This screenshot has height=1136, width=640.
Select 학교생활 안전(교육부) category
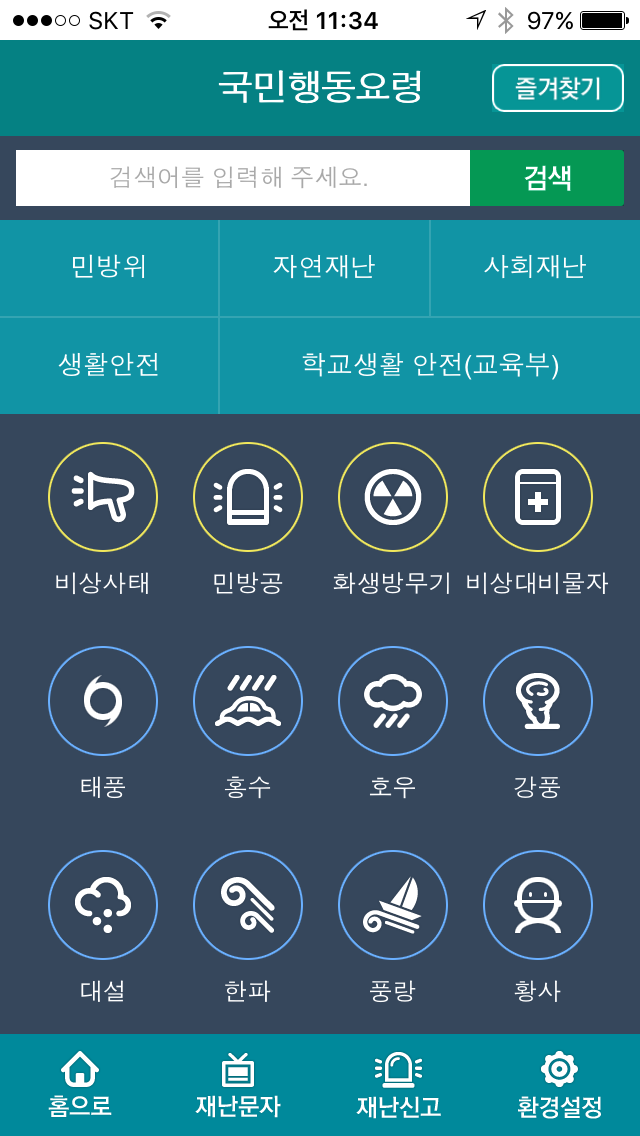point(431,366)
